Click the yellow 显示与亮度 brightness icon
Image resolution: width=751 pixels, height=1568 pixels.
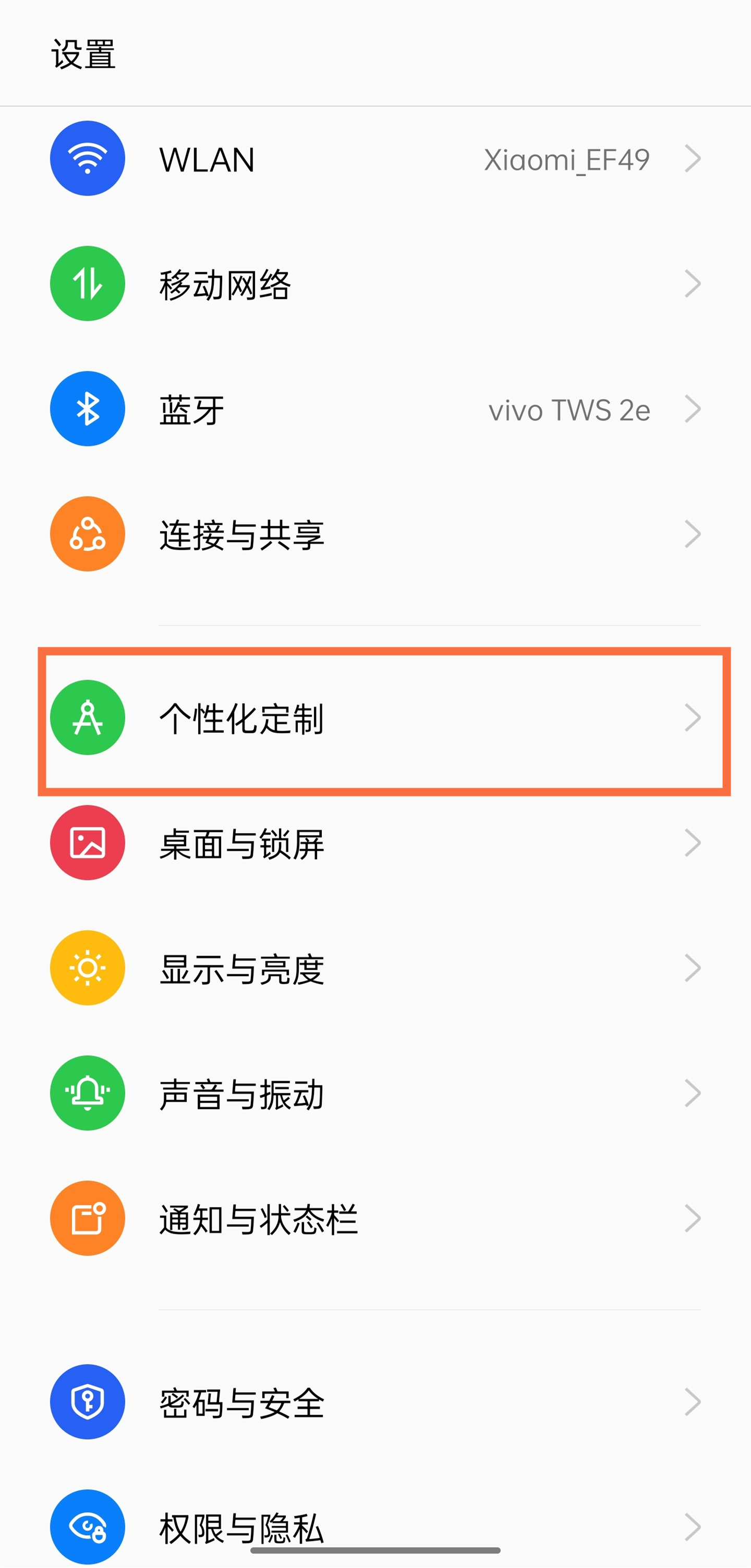pos(87,968)
